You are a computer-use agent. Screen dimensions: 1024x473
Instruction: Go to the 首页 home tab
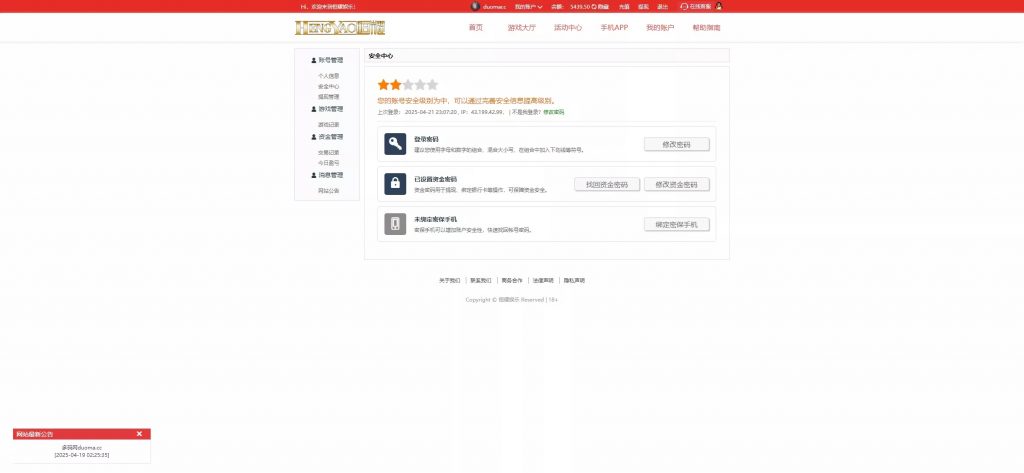tap(475, 28)
